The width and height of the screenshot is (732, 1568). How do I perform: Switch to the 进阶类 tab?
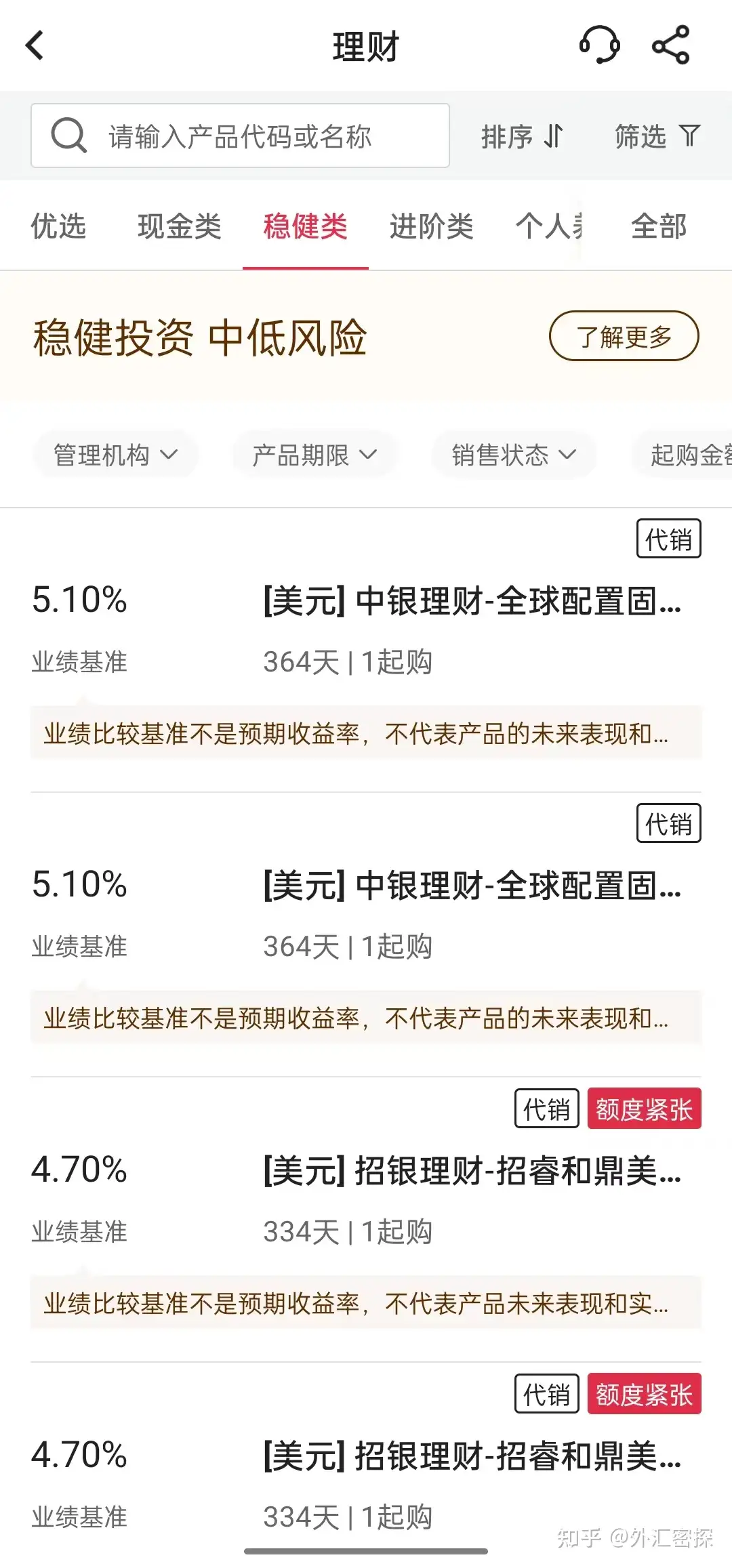431,226
